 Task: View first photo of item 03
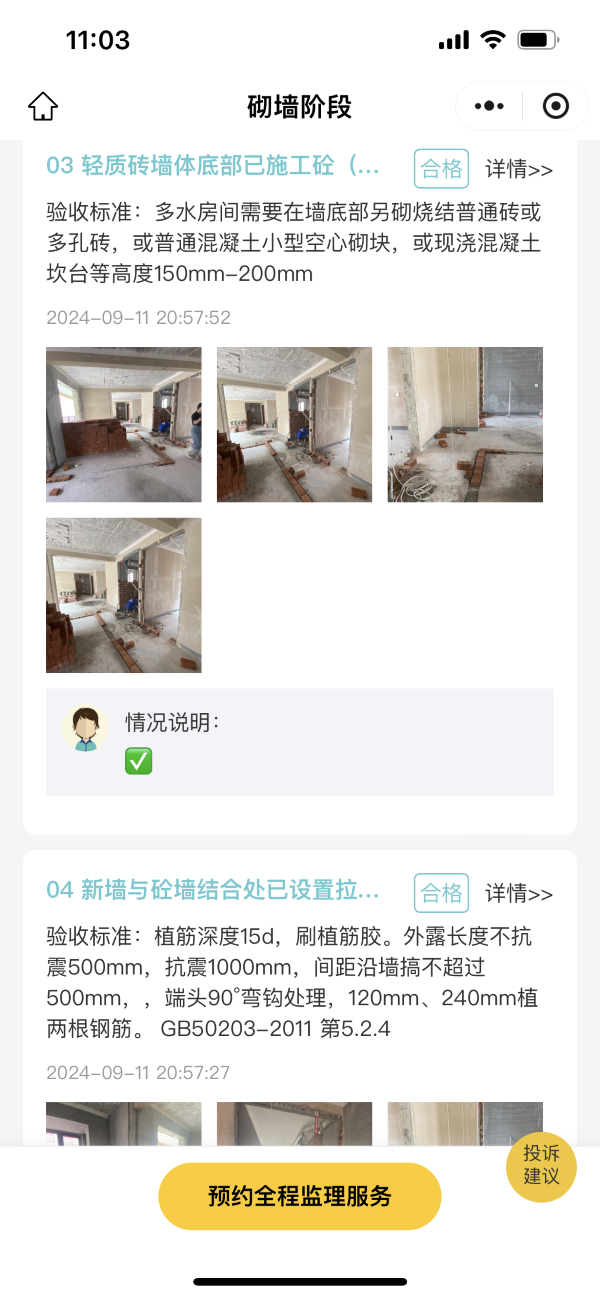click(x=124, y=424)
